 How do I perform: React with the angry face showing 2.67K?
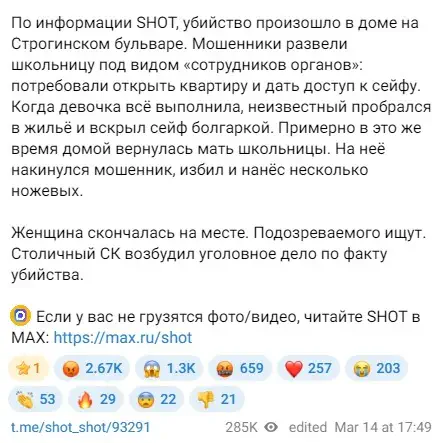92,368
